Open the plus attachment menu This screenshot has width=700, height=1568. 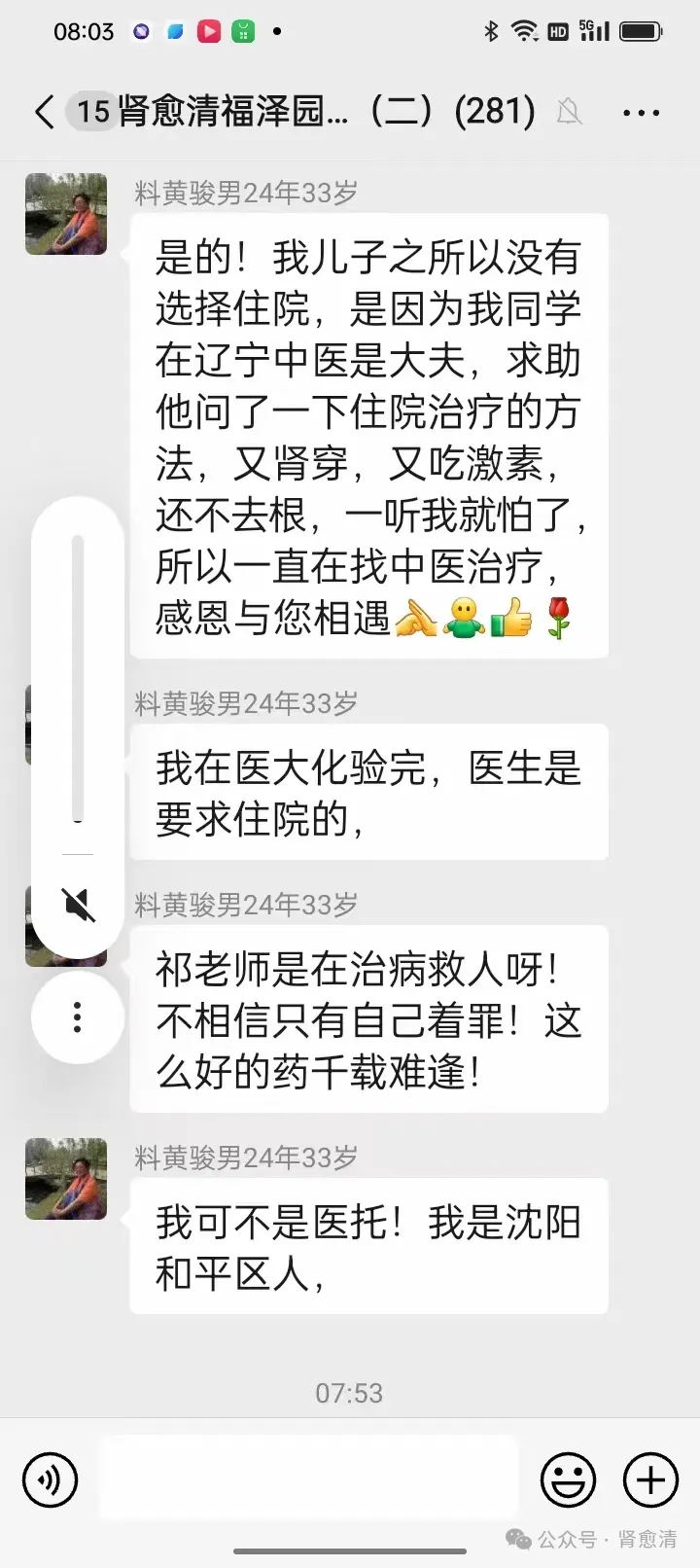click(x=650, y=1479)
